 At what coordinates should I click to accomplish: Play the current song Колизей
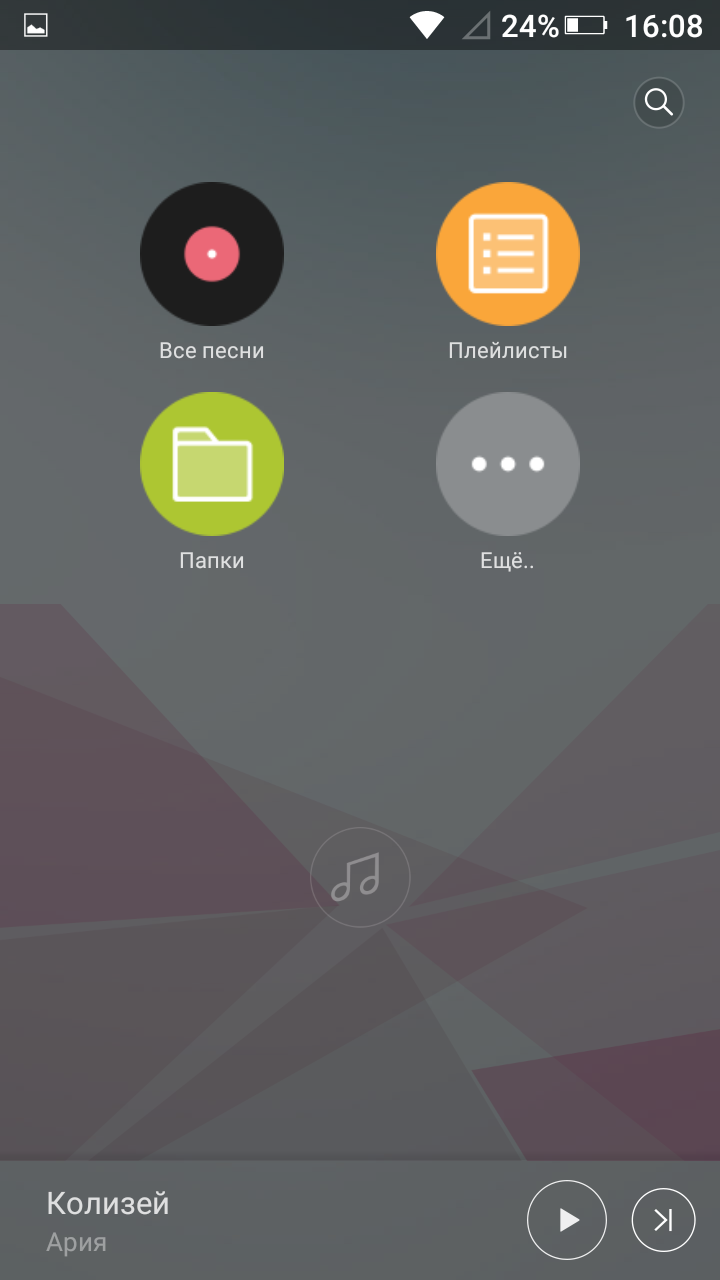click(x=567, y=1220)
